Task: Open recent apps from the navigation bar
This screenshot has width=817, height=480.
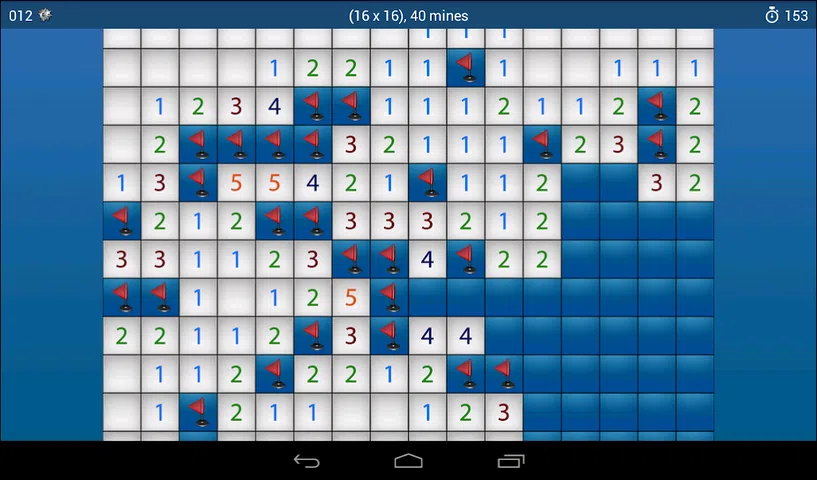Action: click(x=511, y=461)
